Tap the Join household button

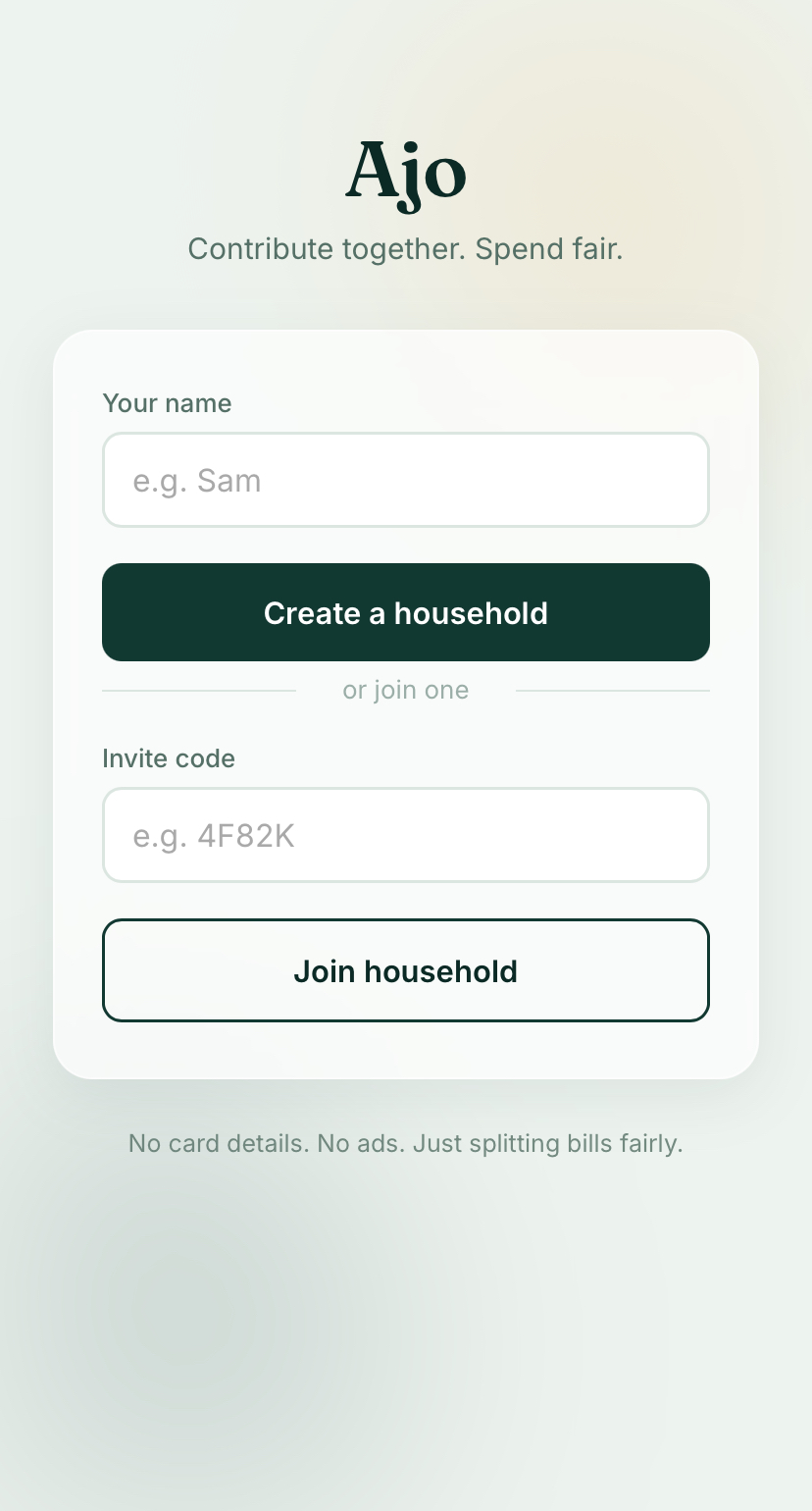(x=406, y=970)
